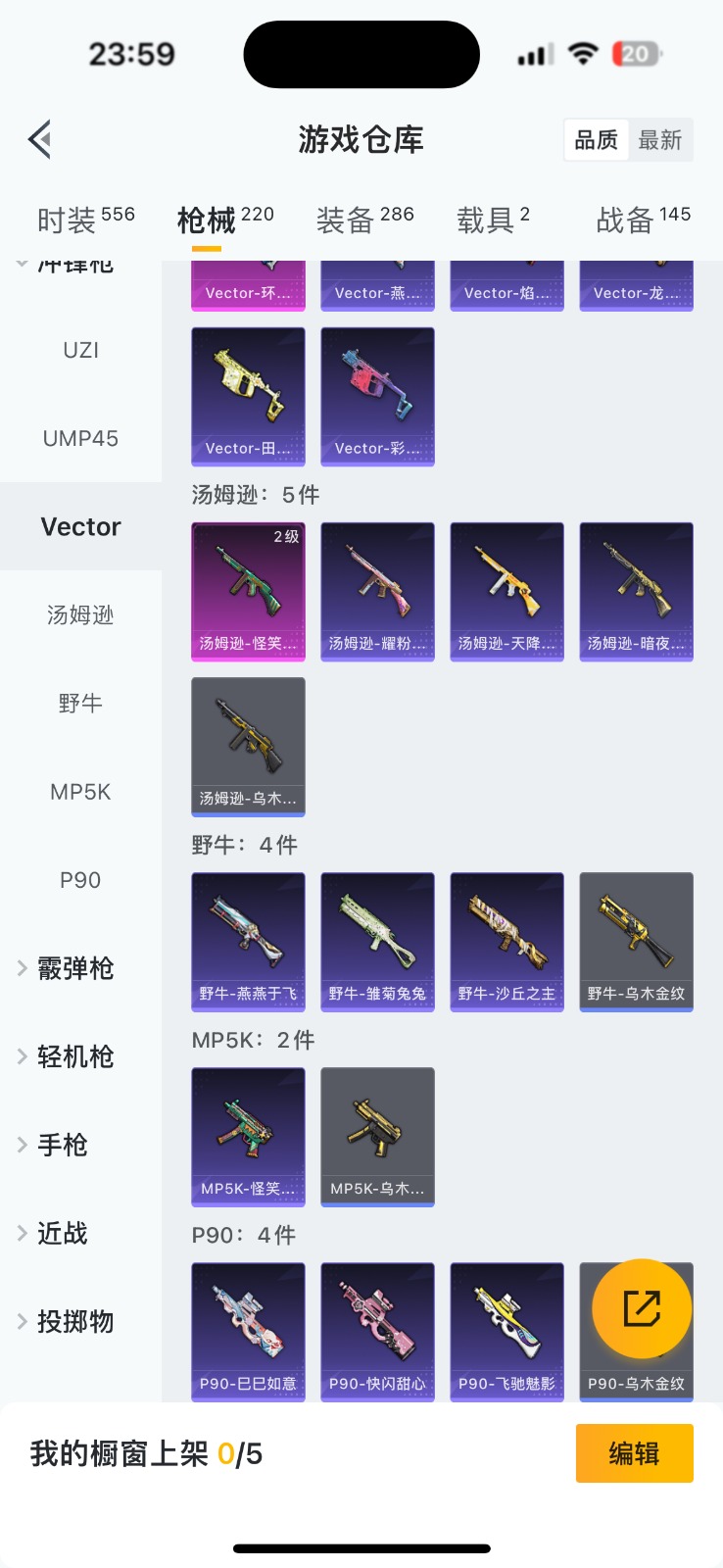Open the 野牛-乌木金纹 skin tile
Image resolution: width=723 pixels, height=1568 pixels.
click(636, 941)
